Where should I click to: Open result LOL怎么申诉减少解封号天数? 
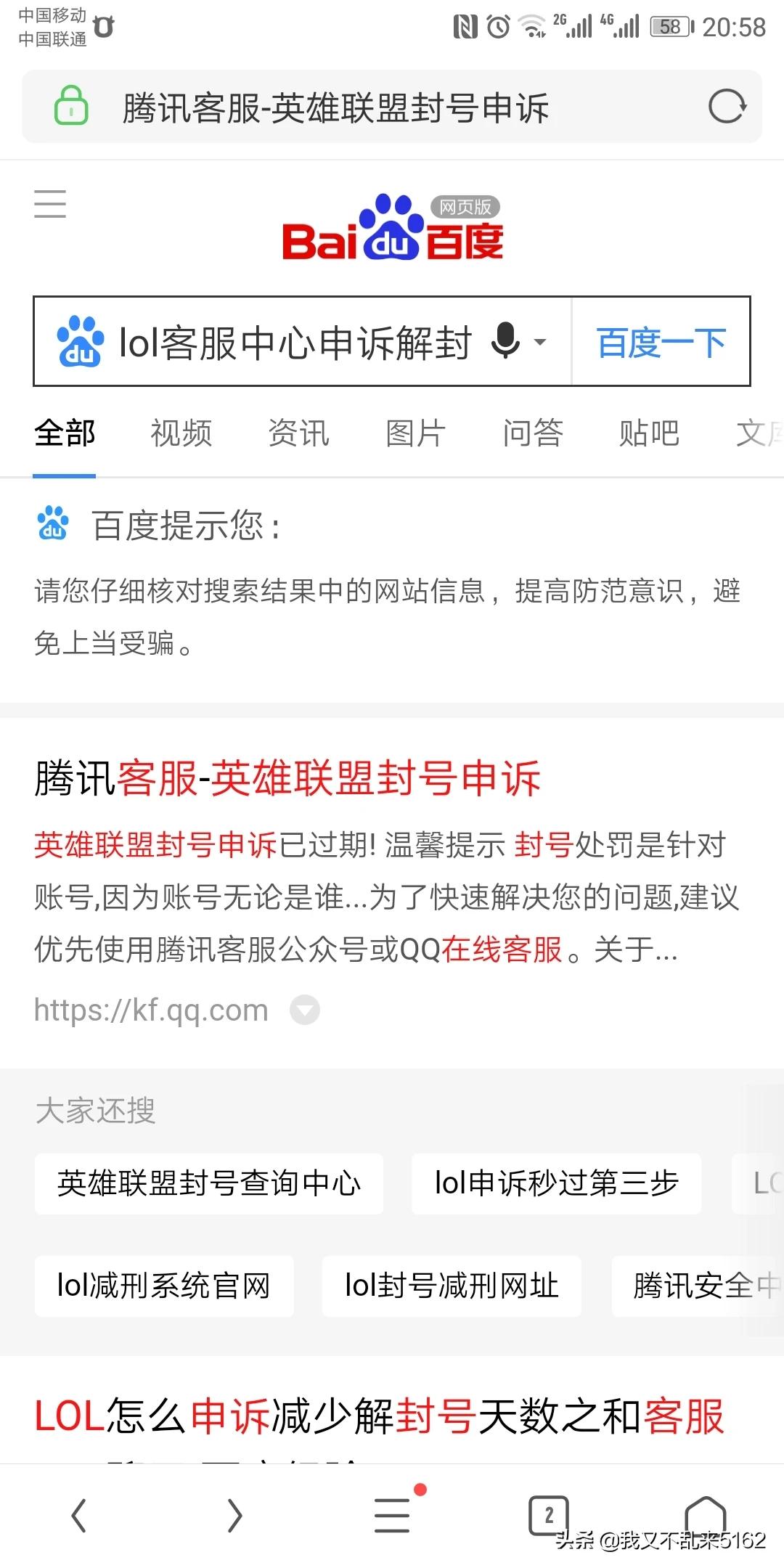[x=379, y=1416]
